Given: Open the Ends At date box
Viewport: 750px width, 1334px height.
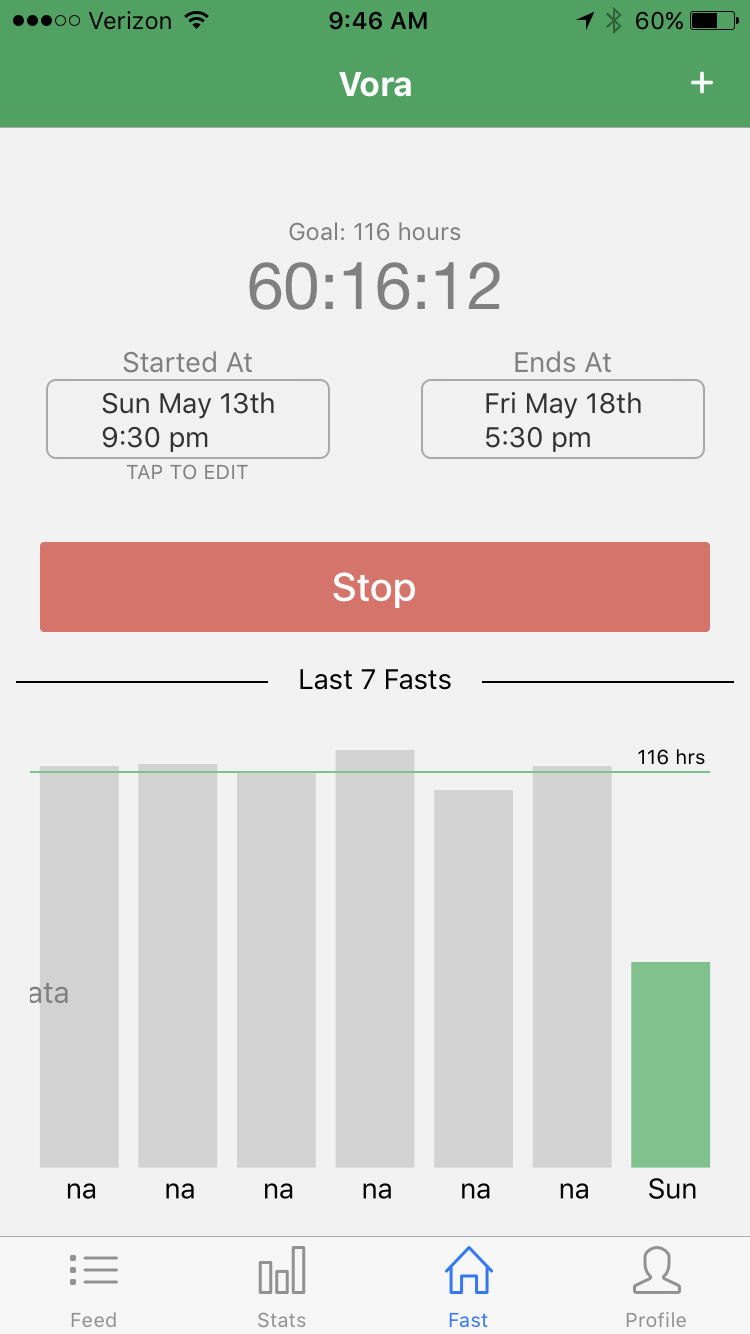Looking at the screenshot, I should [x=563, y=419].
